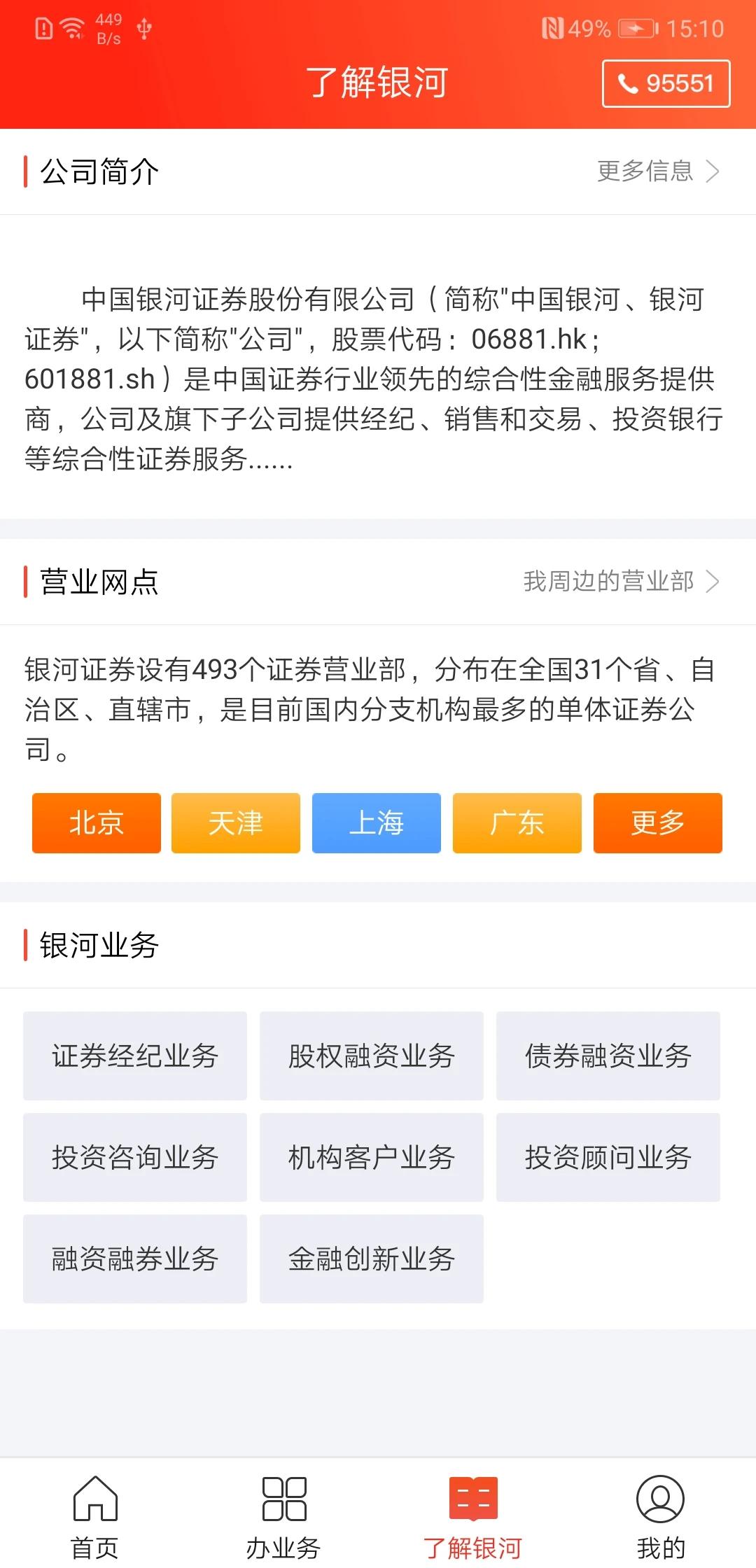This screenshot has height=1568, width=756.
Task: Open 融资融券业务
Action: [x=135, y=1259]
